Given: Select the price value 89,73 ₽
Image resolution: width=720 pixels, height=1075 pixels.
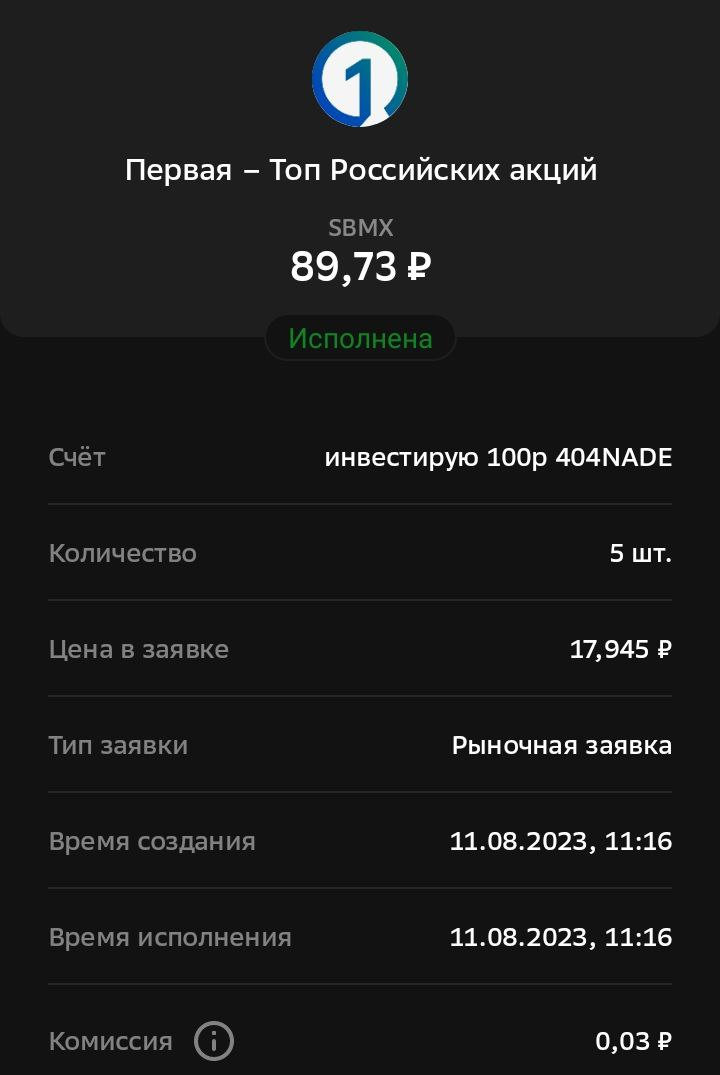Looking at the screenshot, I should click(360, 265).
